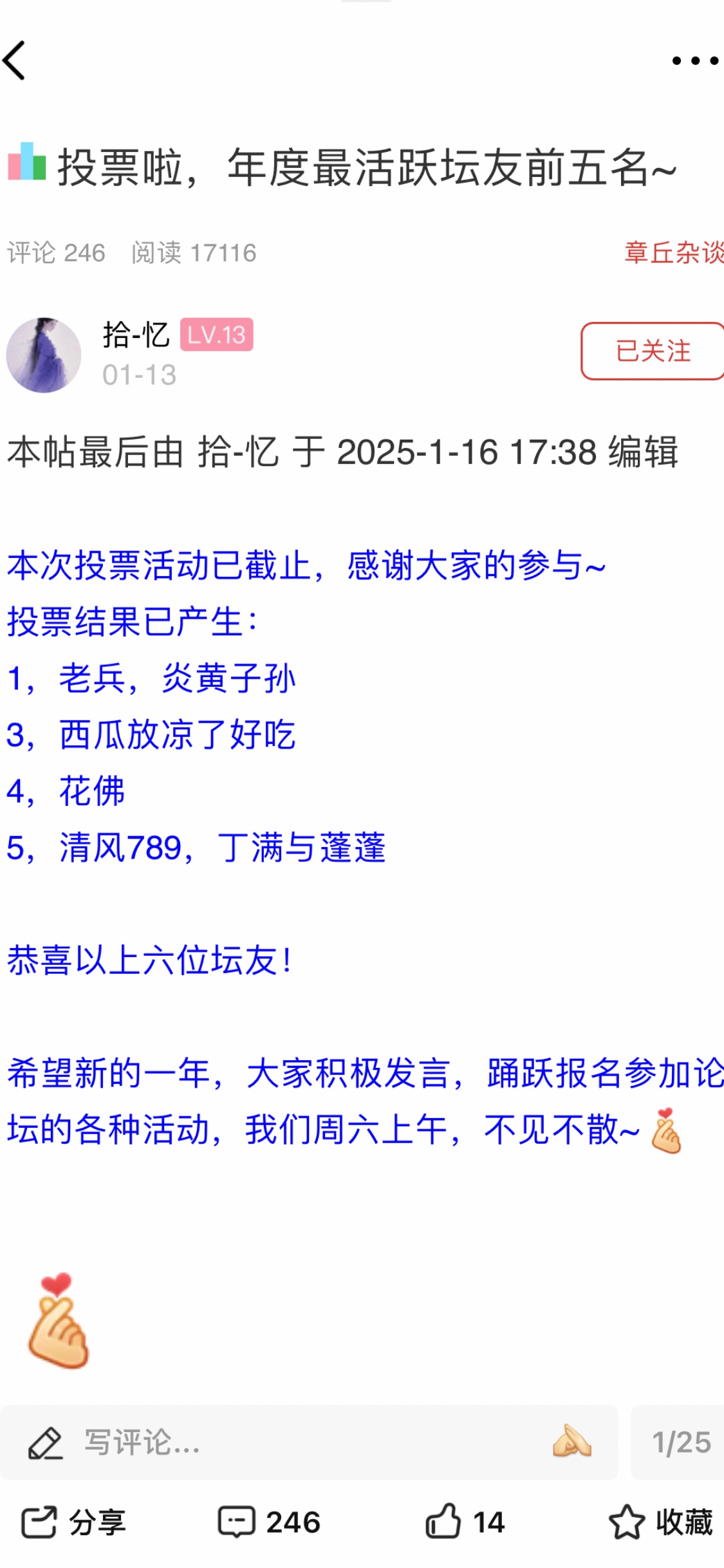724x1568 pixels.
Task: Open 拾-忆's profile avatar
Action: point(44,355)
